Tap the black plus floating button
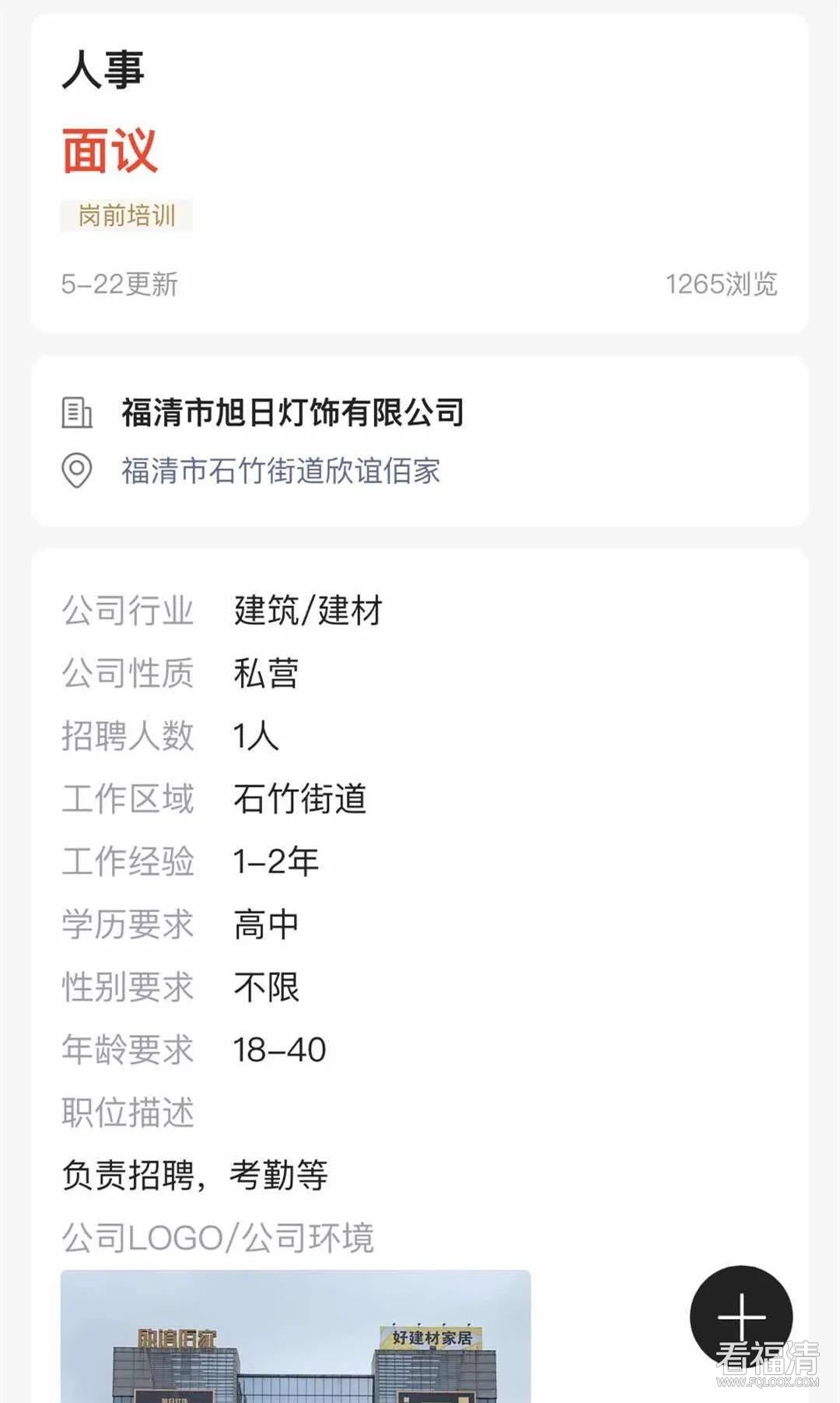This screenshot has height=1403, width=840. click(740, 1317)
